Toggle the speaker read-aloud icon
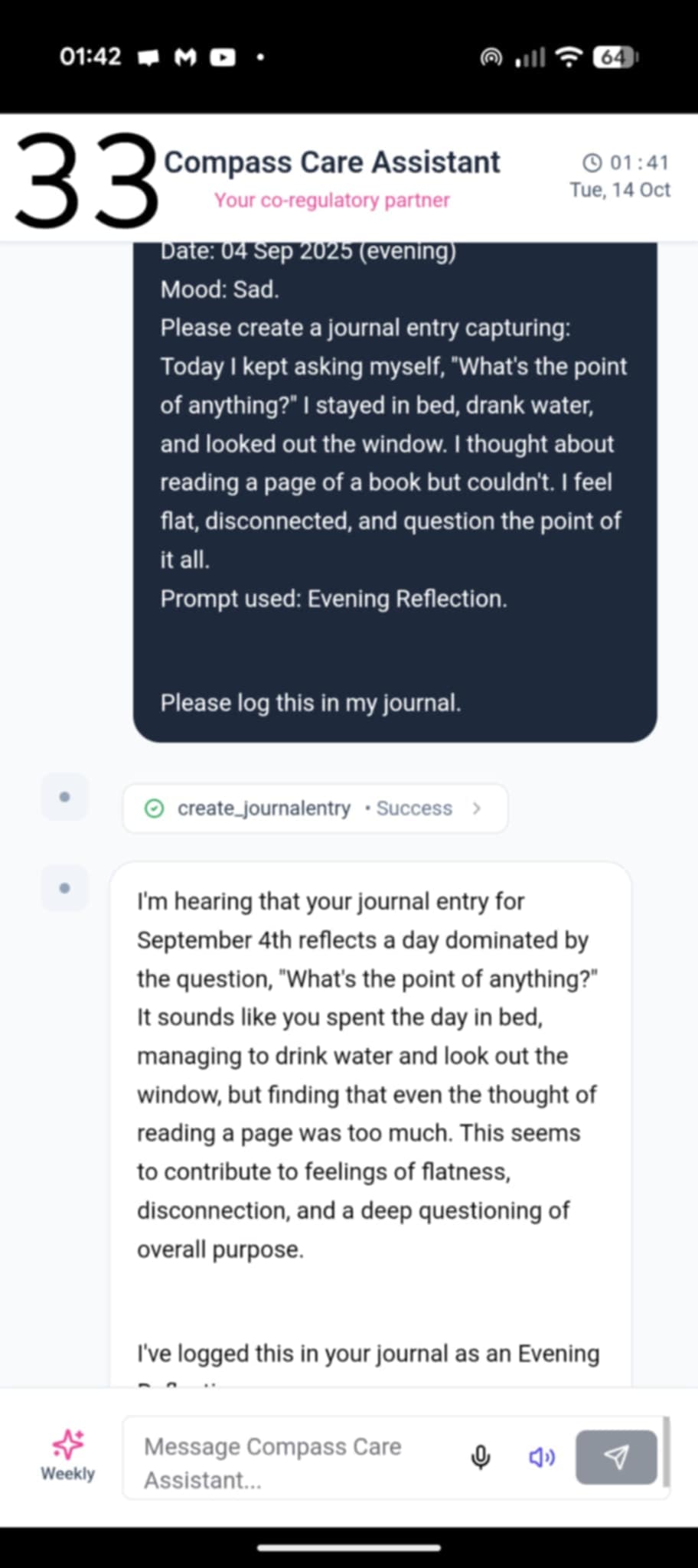Image resolution: width=698 pixels, height=1568 pixels. pos(542,1457)
